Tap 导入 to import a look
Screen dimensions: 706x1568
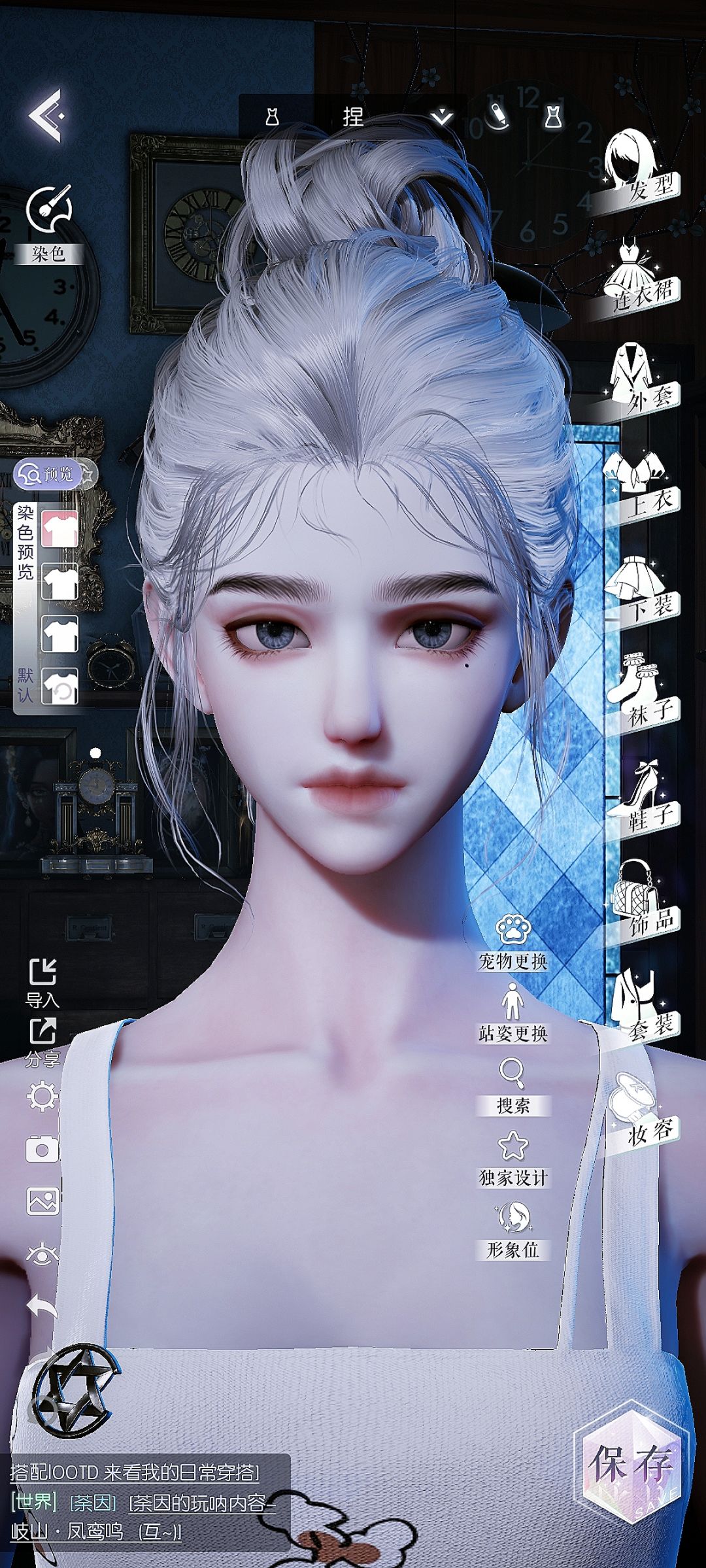[x=42, y=983]
